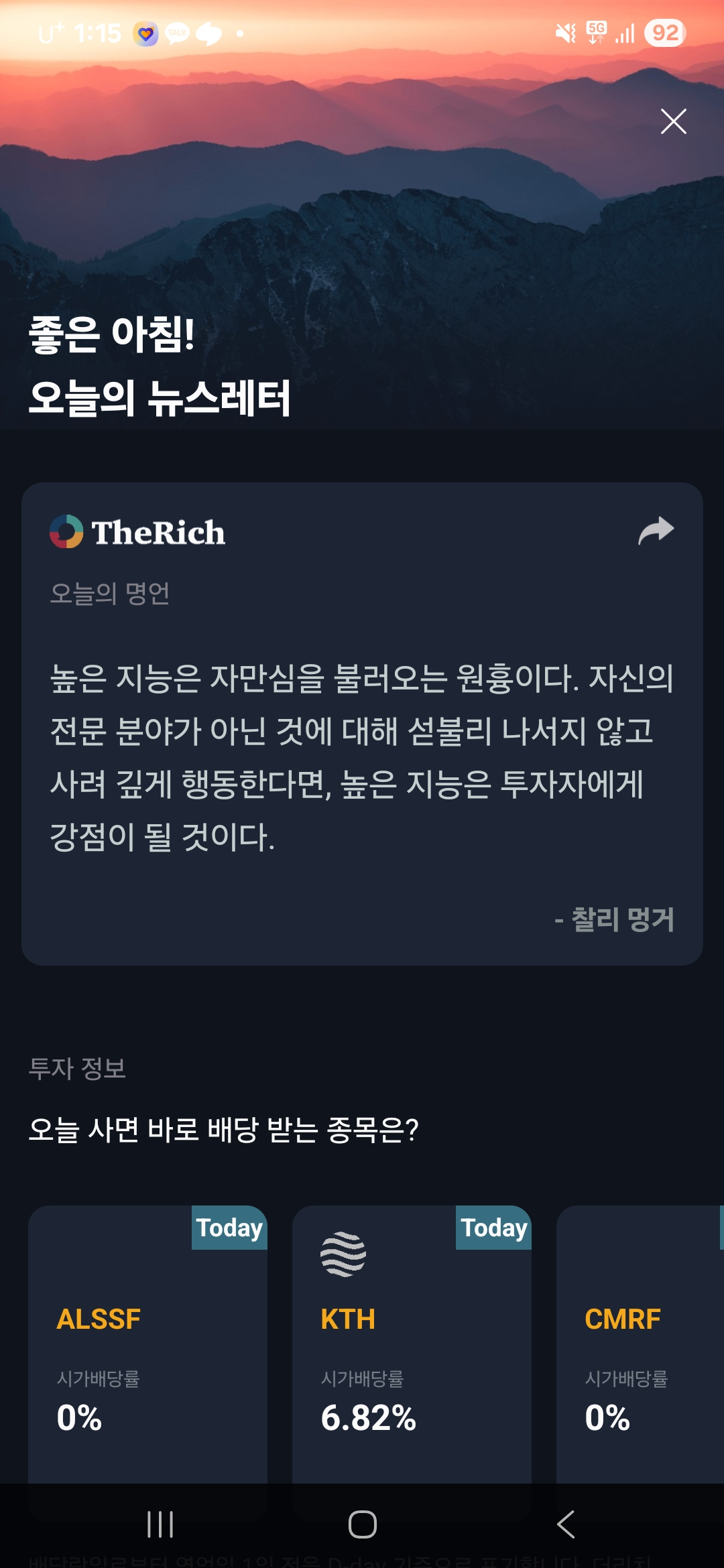Screen dimensions: 724x1568
Task: Close the newsletter screen
Action: (673, 121)
